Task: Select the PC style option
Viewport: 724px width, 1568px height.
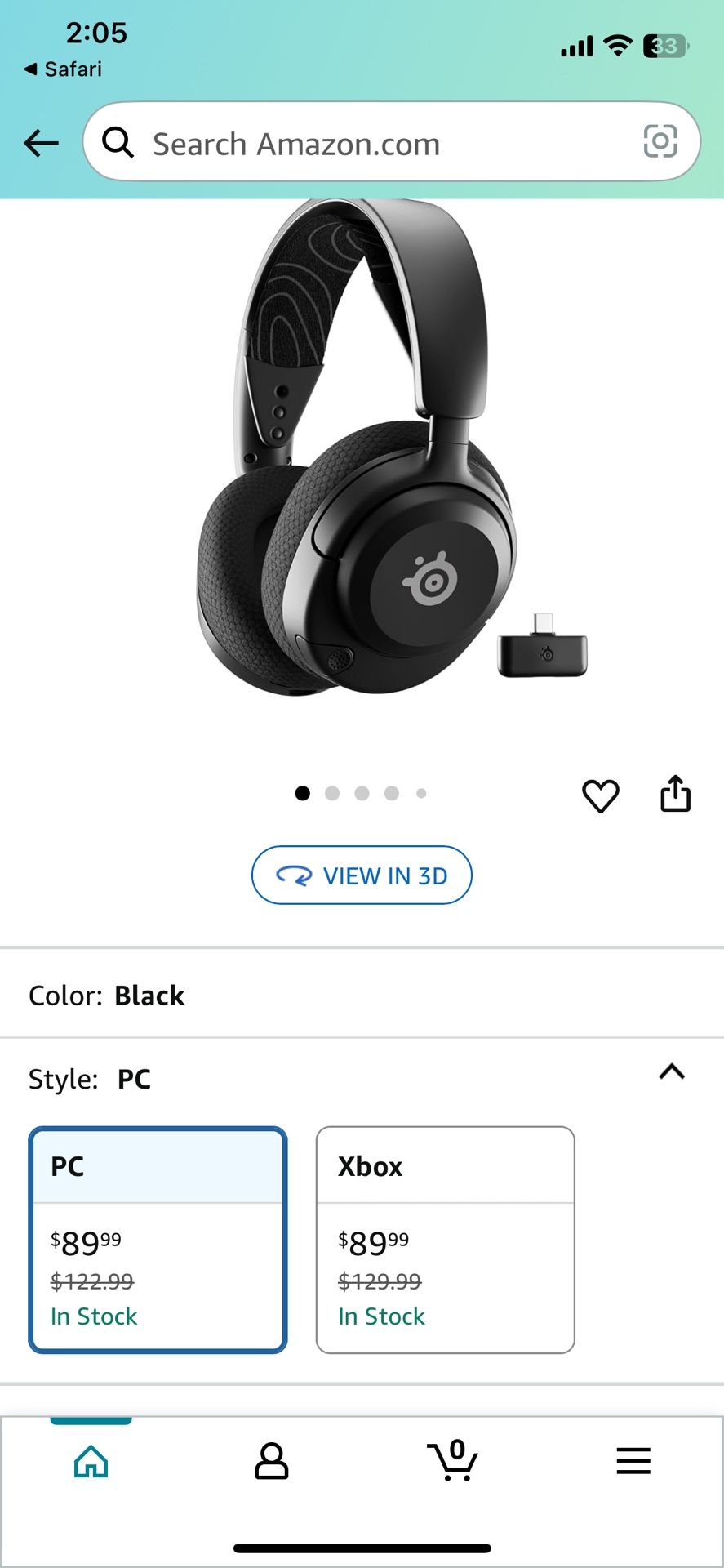Action: pyautogui.click(x=158, y=1241)
